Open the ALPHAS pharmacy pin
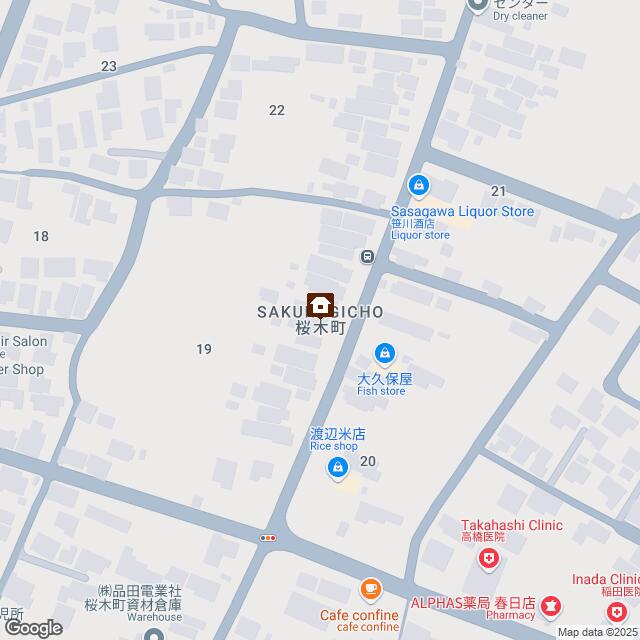 click(551, 605)
